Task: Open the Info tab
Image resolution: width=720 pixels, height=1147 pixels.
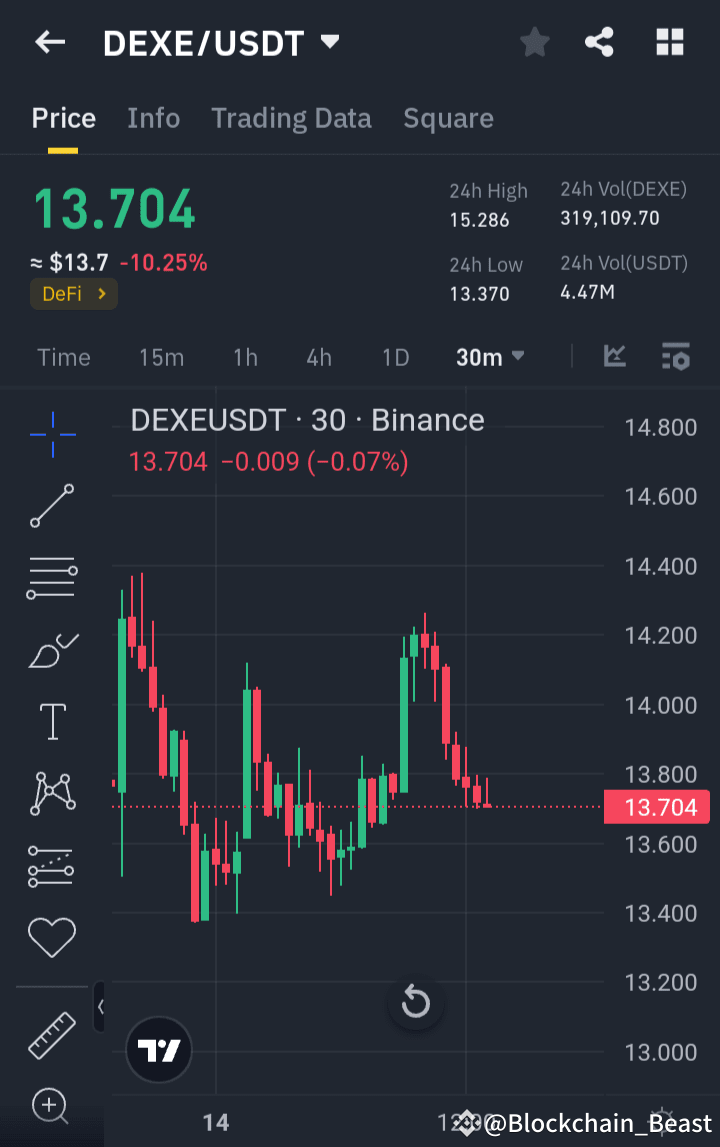Action: tap(153, 118)
